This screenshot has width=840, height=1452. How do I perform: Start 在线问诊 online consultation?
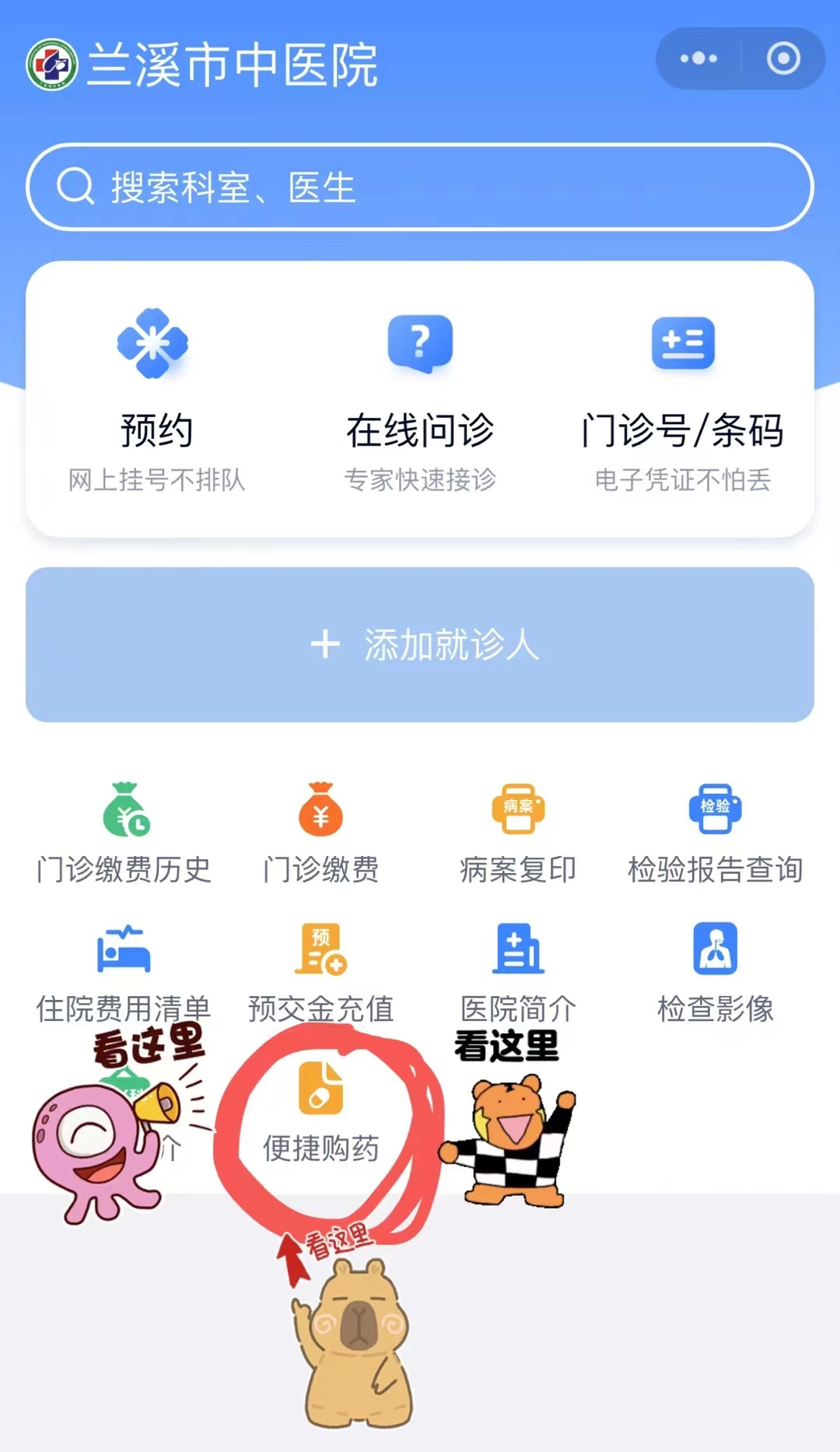(x=420, y=397)
